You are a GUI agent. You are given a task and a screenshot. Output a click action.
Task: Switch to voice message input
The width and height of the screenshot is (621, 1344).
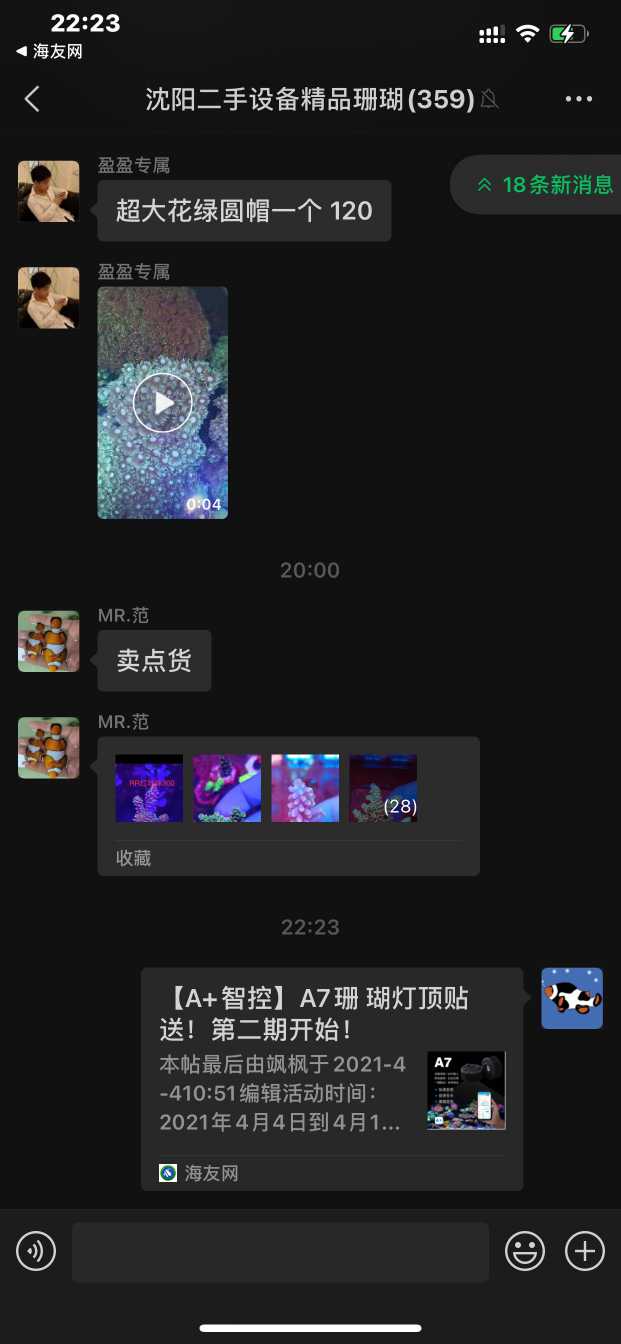36,1251
